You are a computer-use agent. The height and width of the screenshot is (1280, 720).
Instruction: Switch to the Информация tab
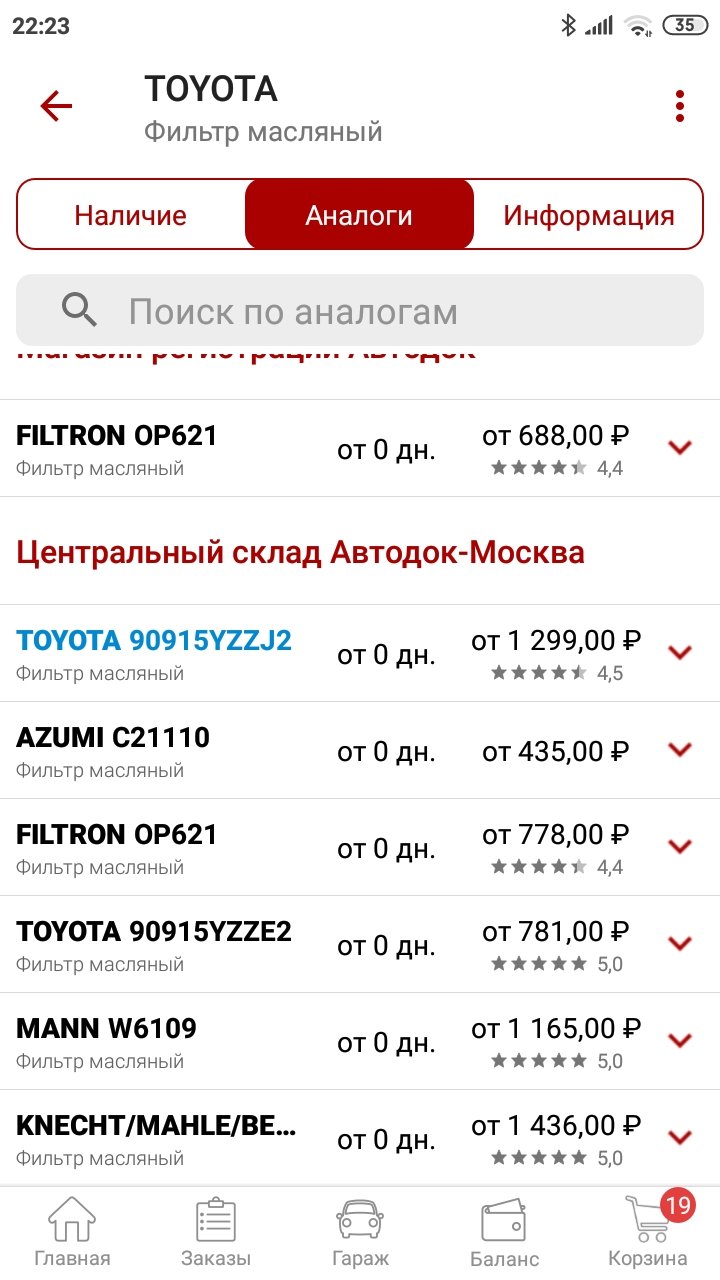click(x=588, y=215)
